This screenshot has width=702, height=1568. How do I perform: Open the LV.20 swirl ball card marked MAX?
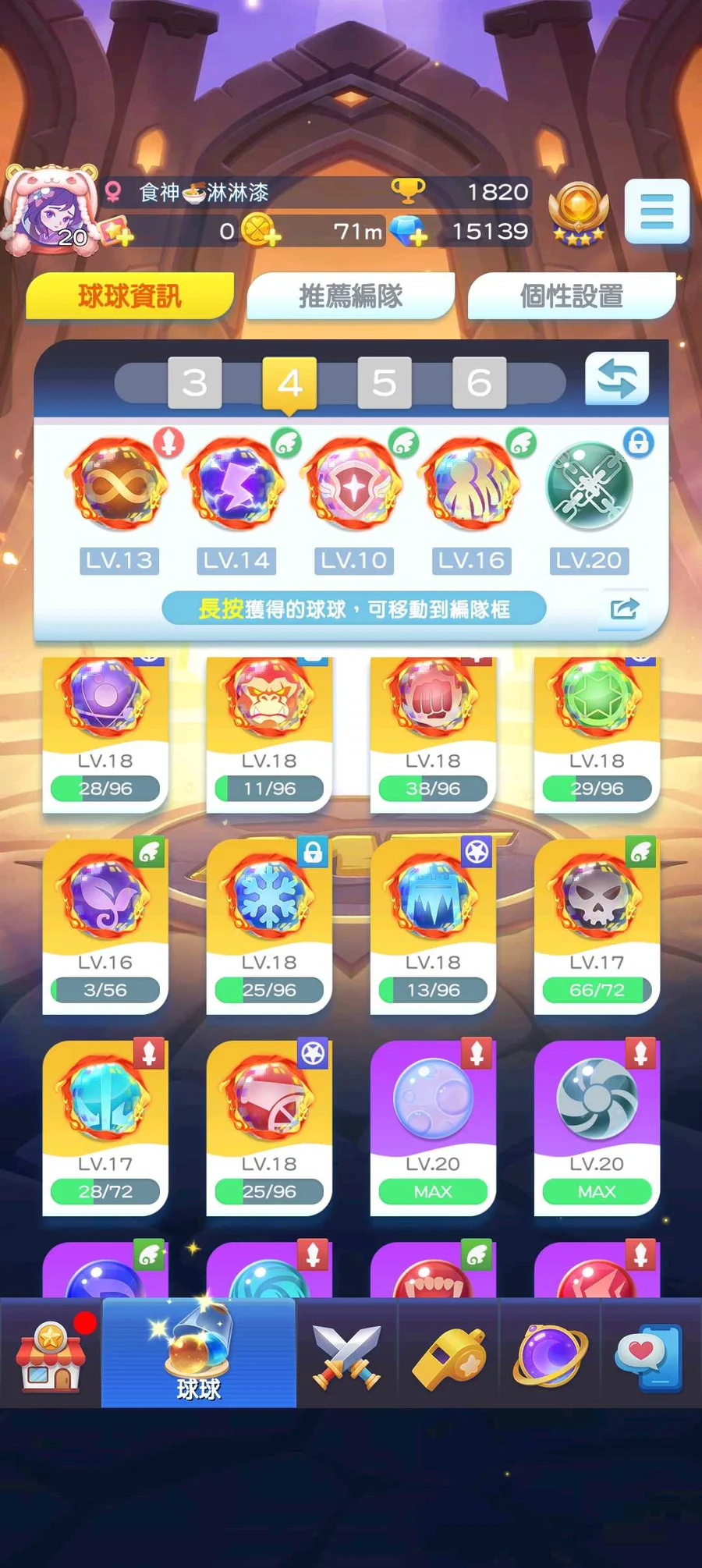point(597,1128)
